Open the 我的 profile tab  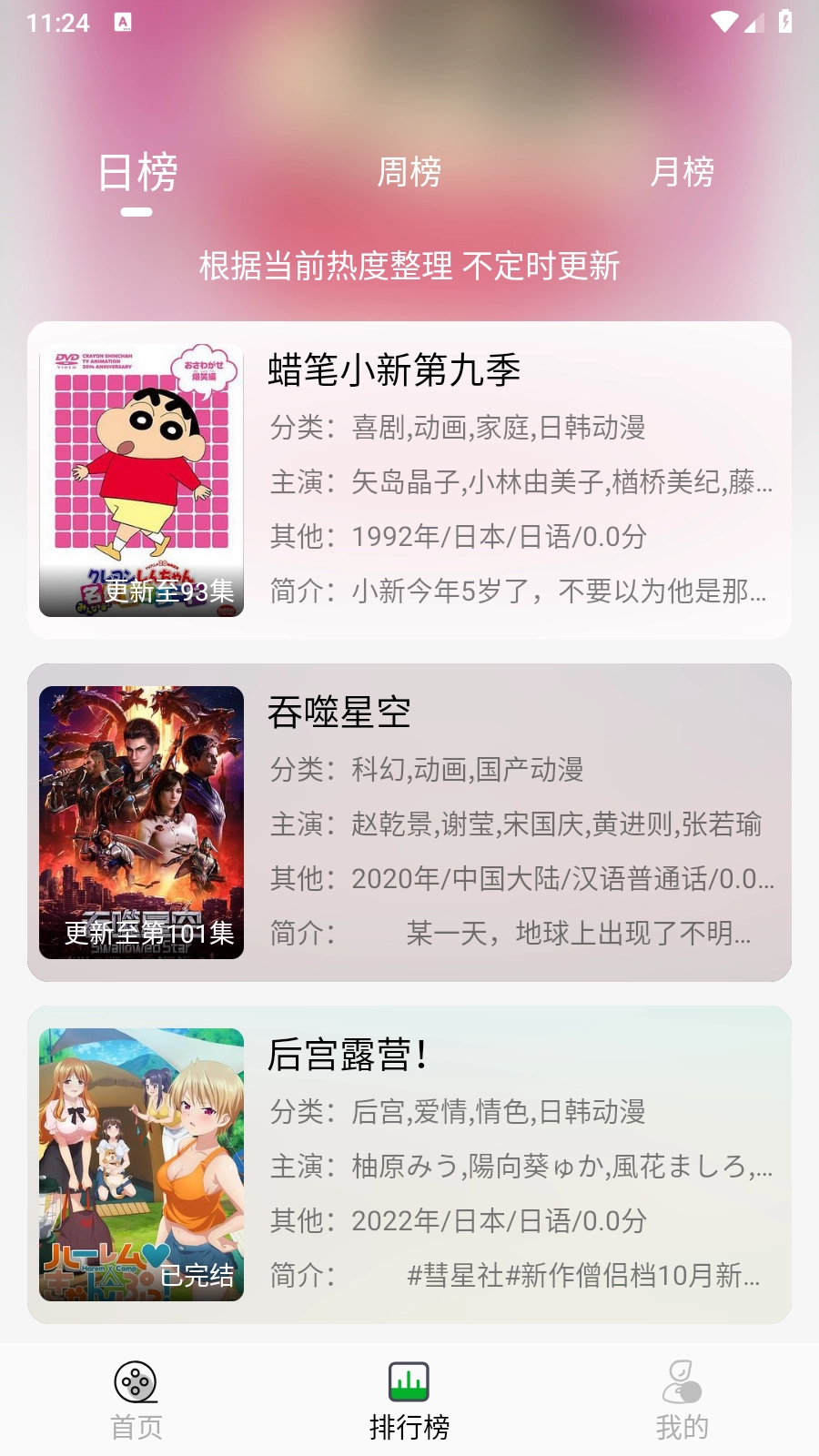(682, 1400)
